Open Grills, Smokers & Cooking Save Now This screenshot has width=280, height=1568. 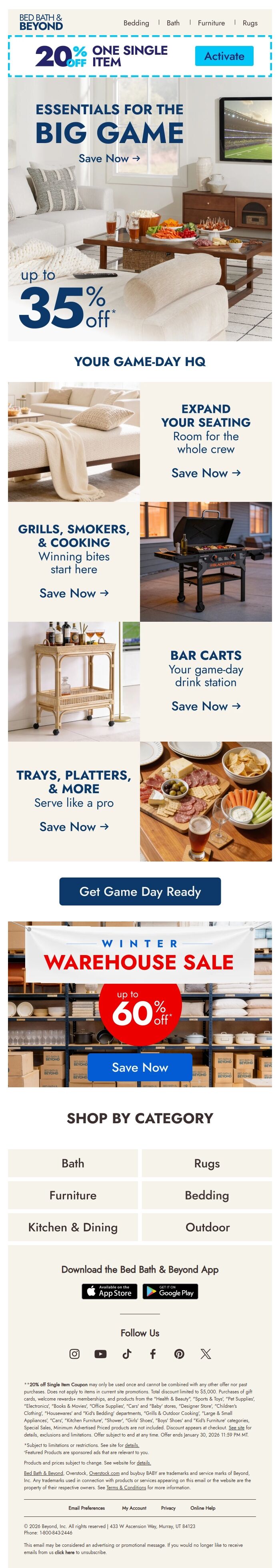pyautogui.click(x=74, y=593)
